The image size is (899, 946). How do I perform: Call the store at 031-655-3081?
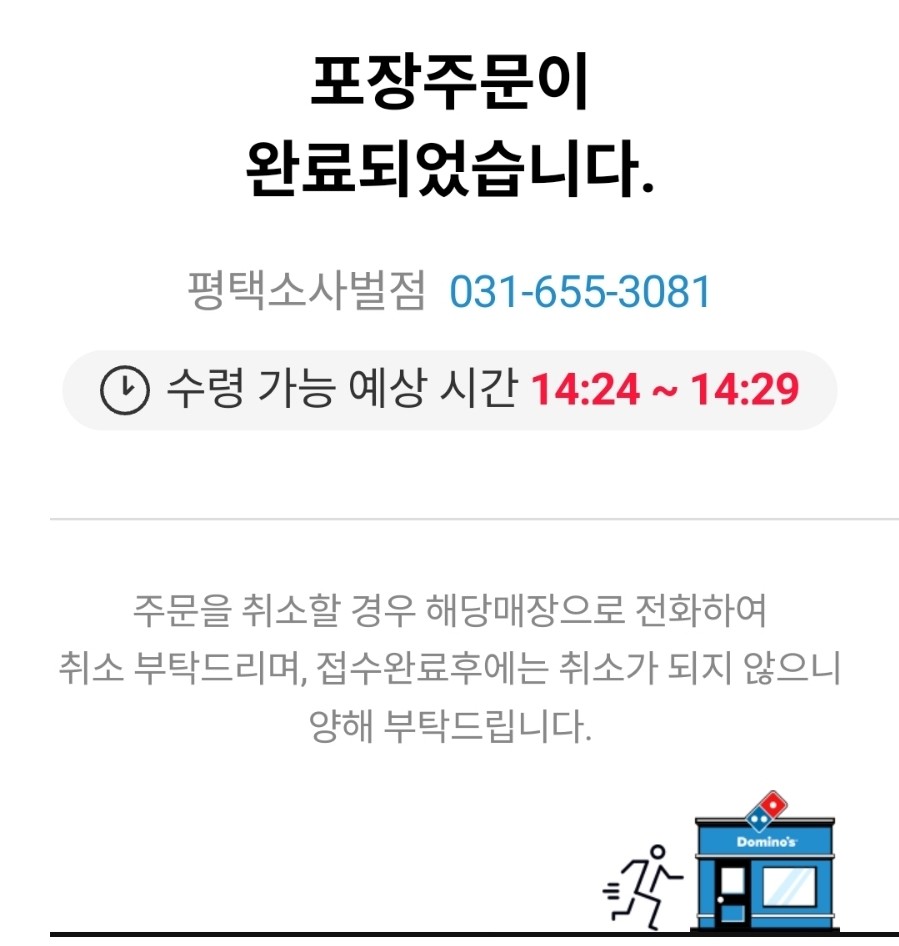[x=580, y=292]
